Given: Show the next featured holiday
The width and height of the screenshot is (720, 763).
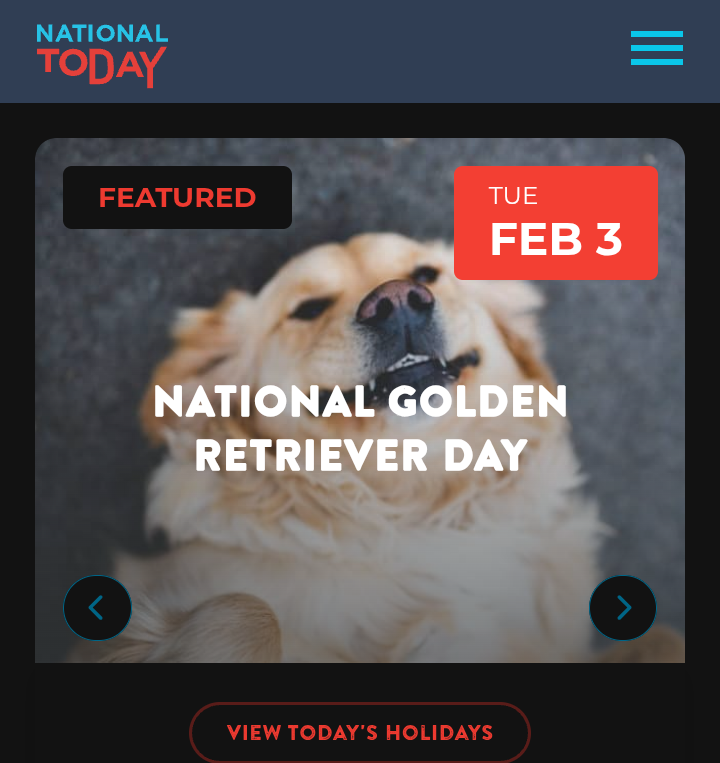Looking at the screenshot, I should (623, 608).
